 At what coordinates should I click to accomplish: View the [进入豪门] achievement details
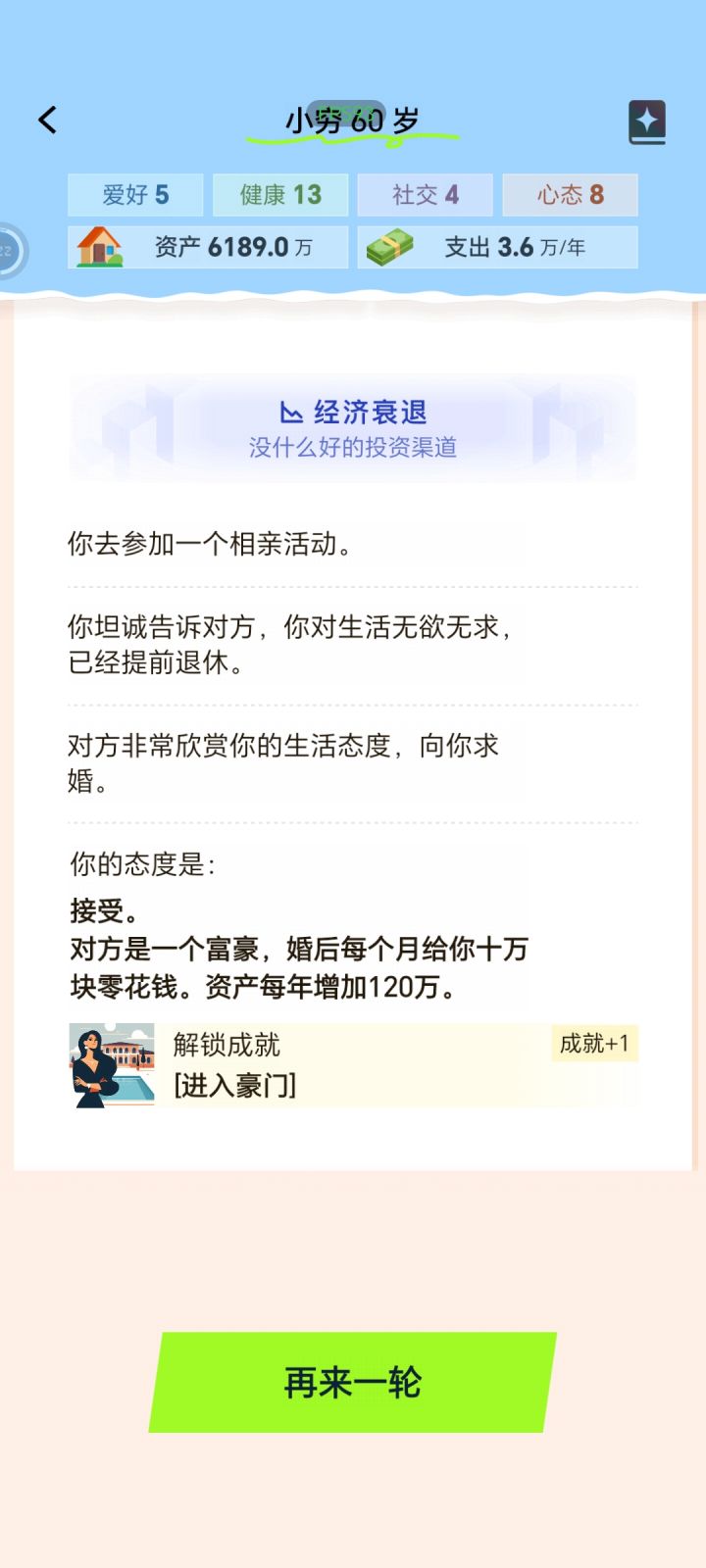[235, 1086]
